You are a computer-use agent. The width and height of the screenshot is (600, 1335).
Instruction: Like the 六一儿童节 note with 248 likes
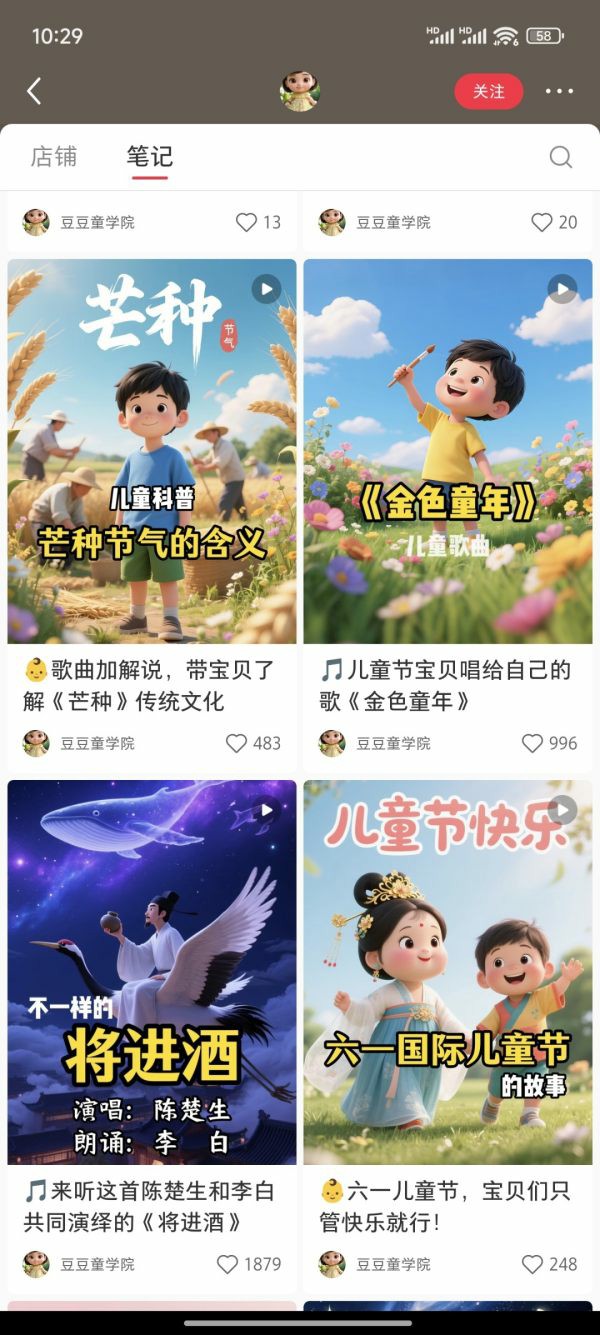[533, 1264]
